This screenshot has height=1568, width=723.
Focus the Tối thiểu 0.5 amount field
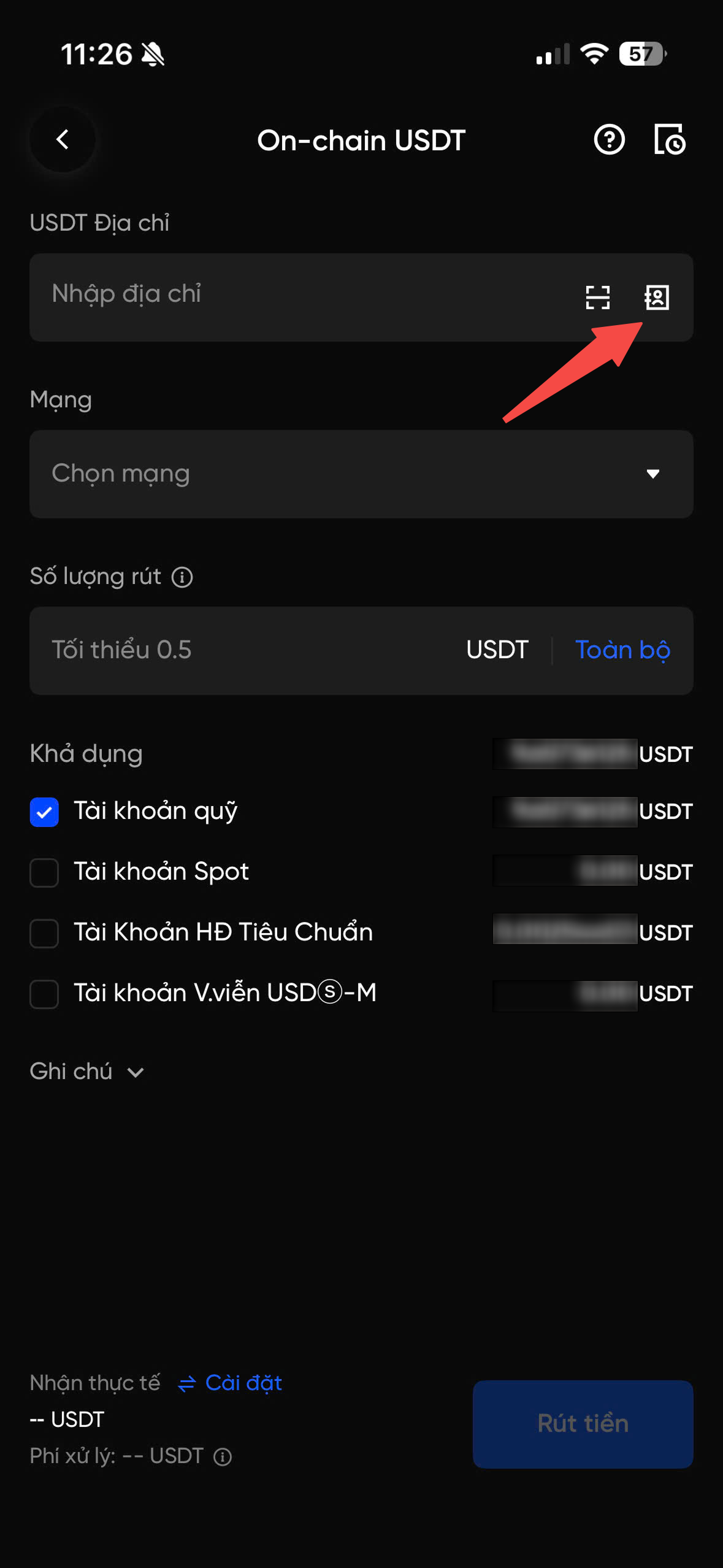click(x=245, y=650)
